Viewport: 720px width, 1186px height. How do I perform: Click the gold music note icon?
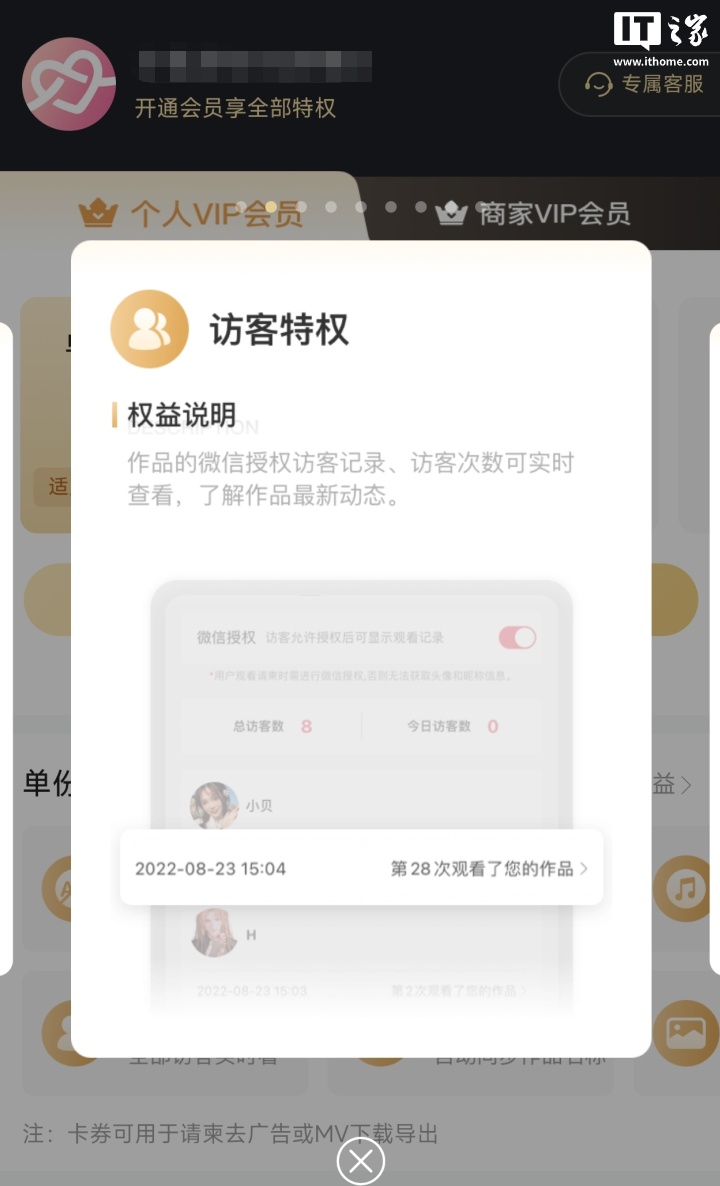[x=684, y=888]
